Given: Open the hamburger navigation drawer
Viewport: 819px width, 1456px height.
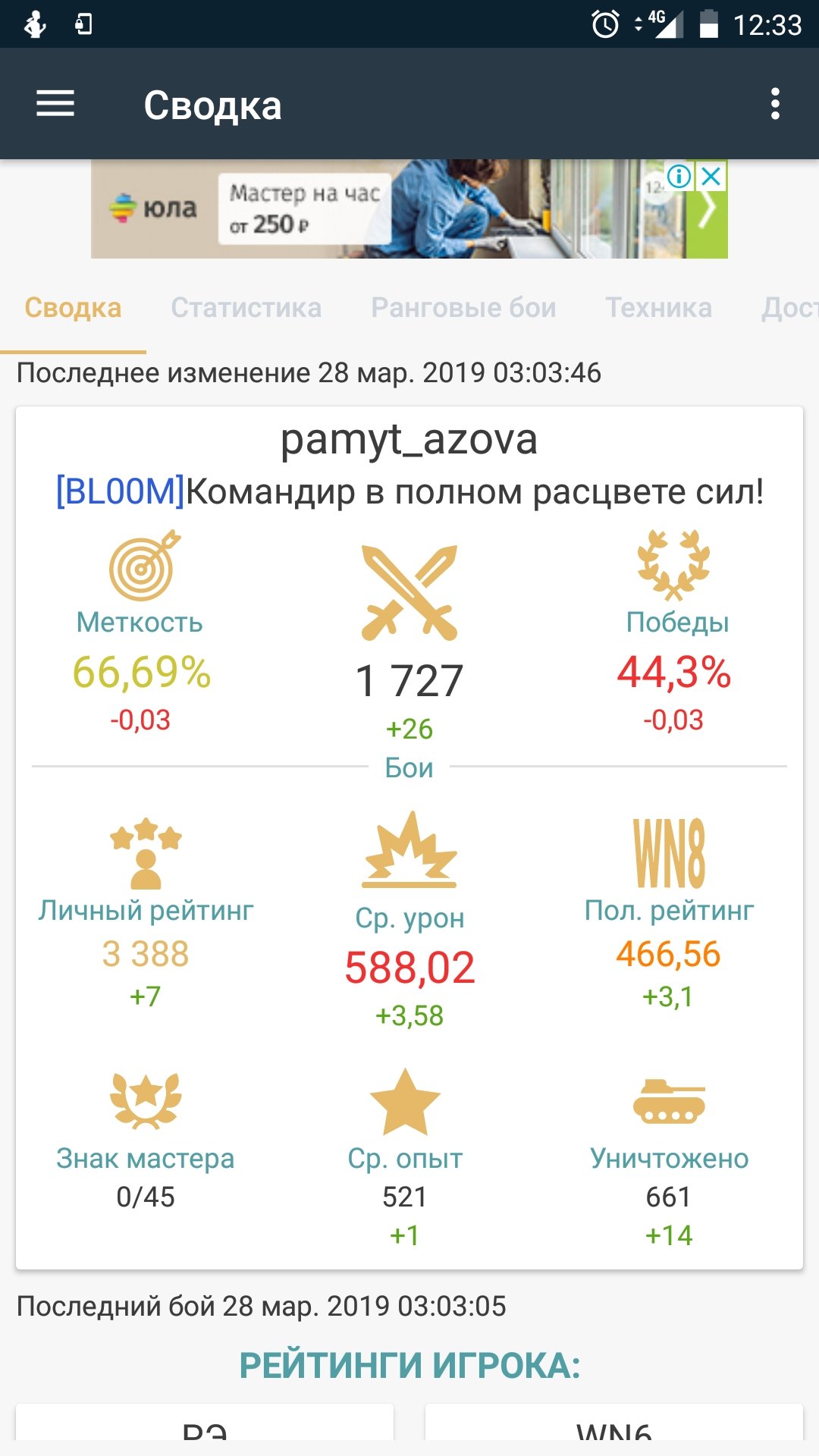Looking at the screenshot, I should (x=55, y=103).
